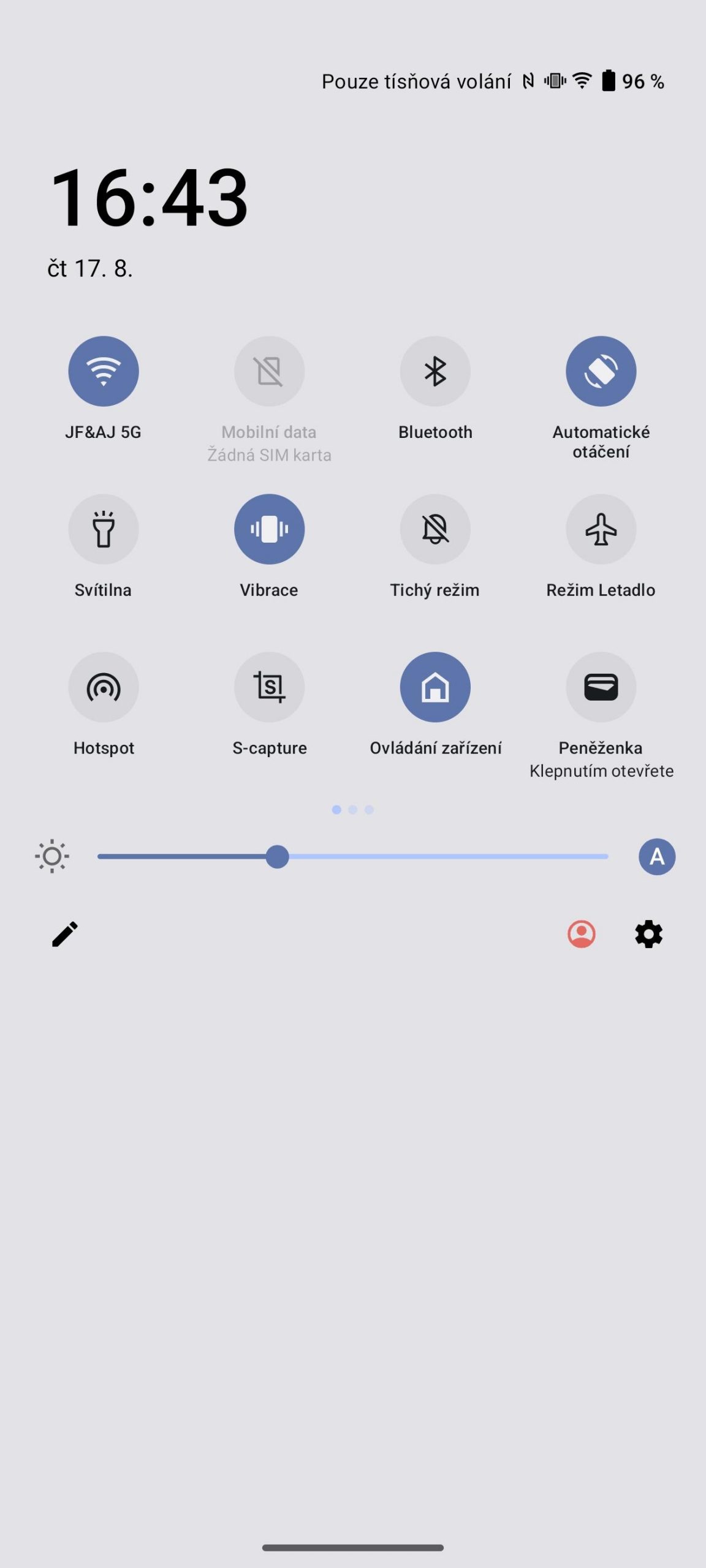Activate the Hotspot tile
706x1568 pixels.
coord(104,687)
